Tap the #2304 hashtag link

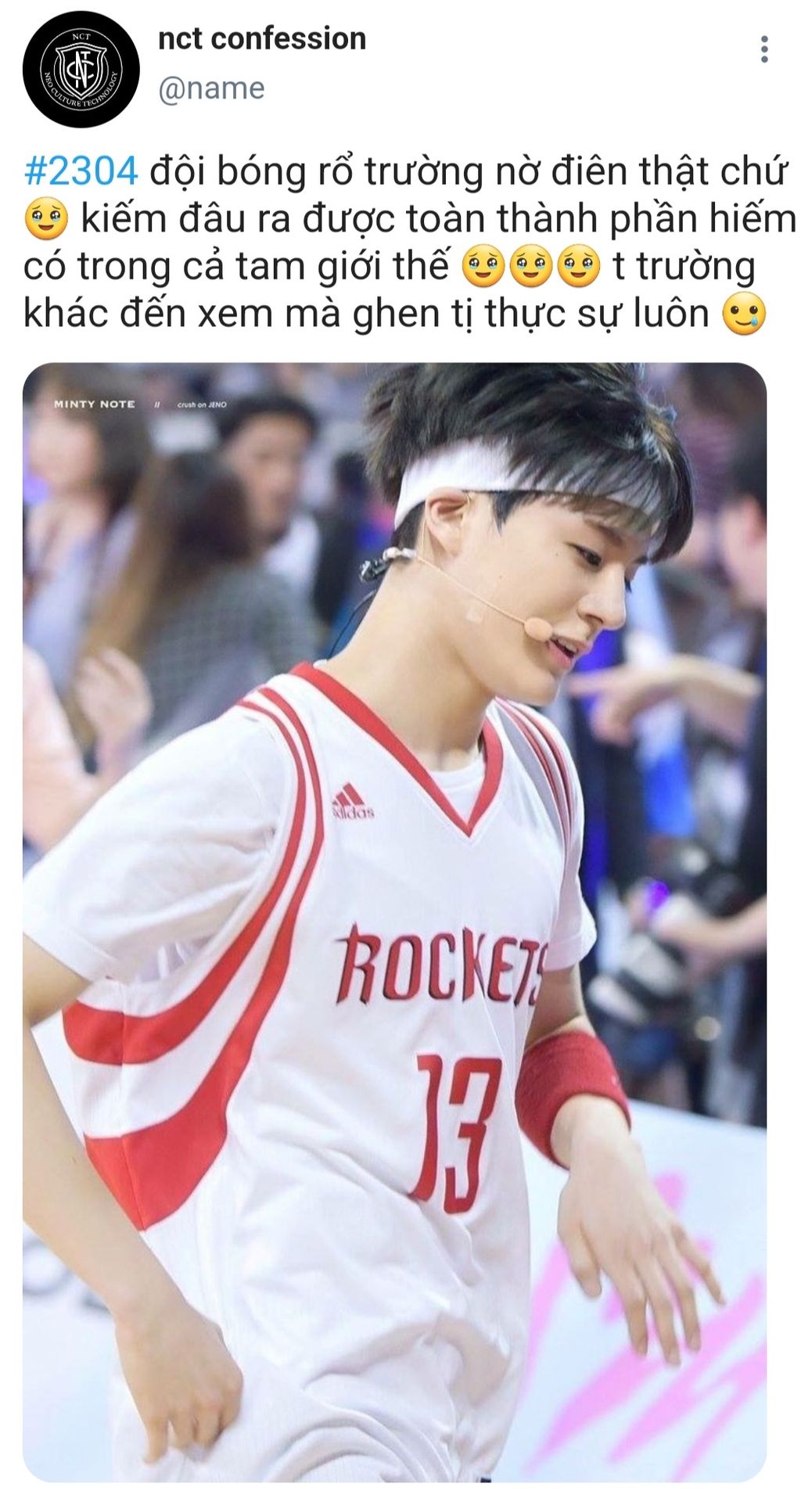81,171
